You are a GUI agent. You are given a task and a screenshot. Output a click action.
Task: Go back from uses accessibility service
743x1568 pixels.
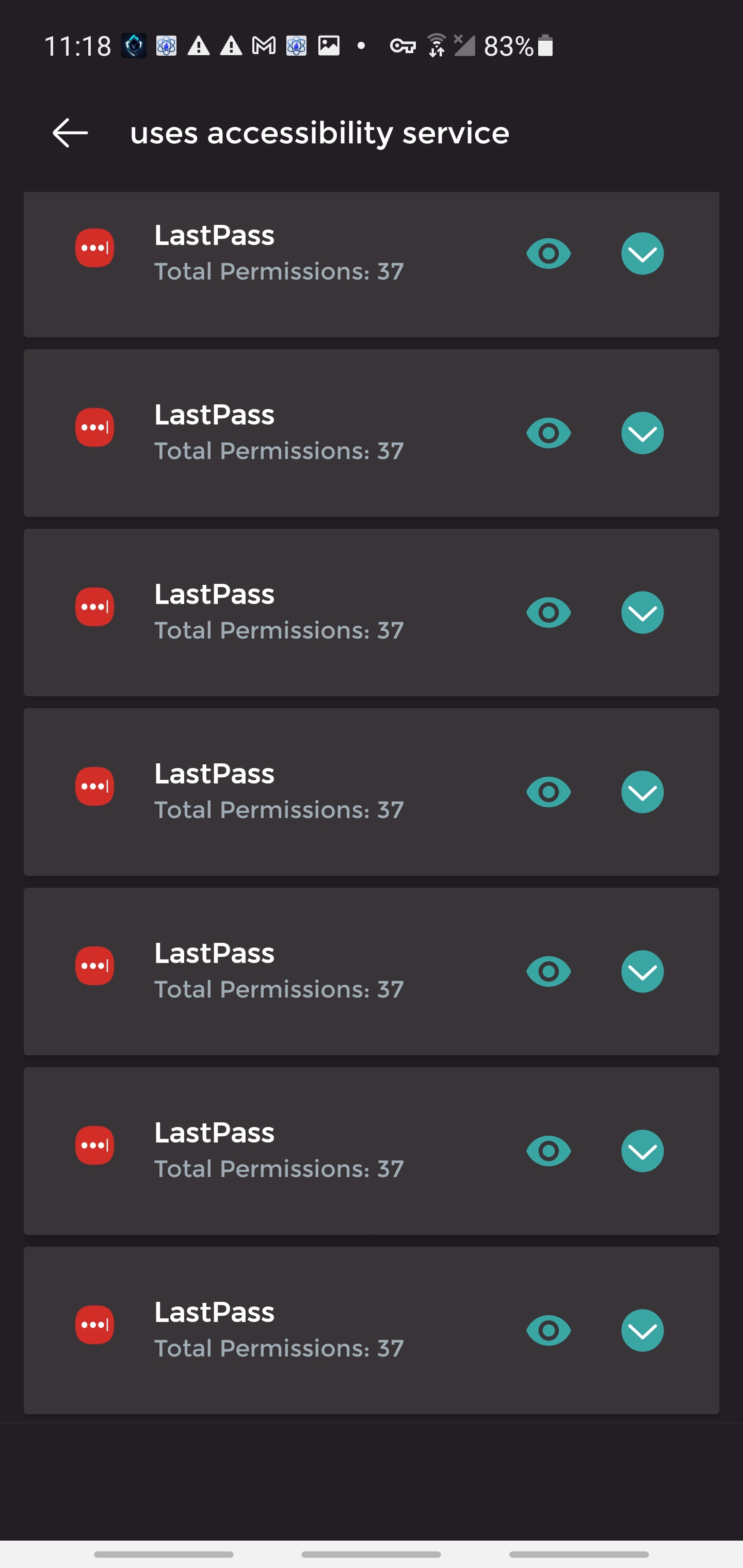70,133
